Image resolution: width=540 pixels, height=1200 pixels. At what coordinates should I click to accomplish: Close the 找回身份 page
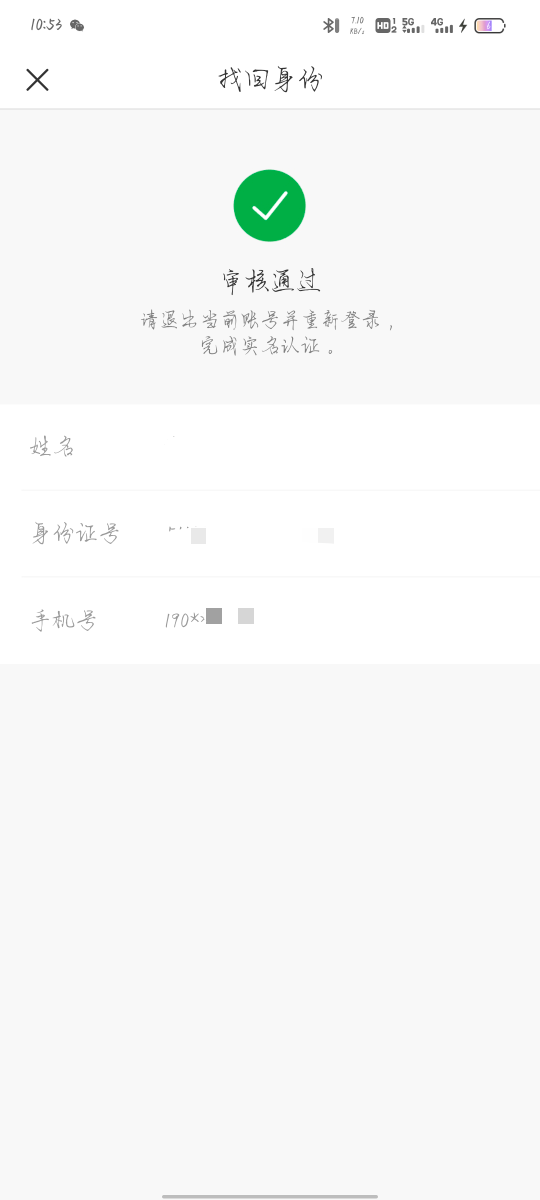point(37,80)
